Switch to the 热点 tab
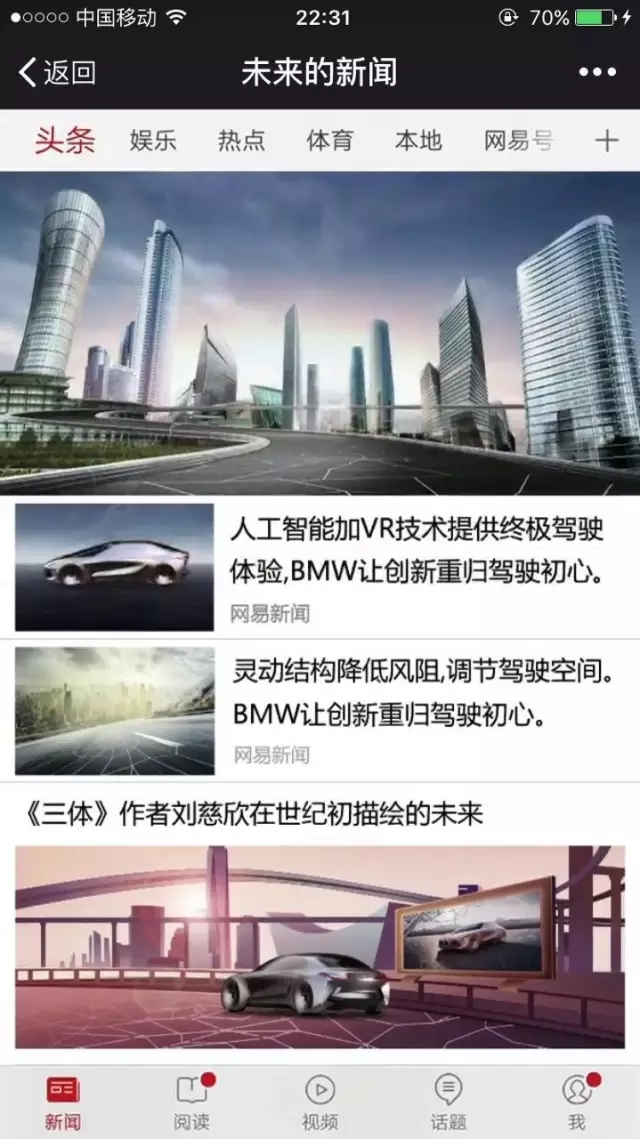Viewport: 640px width, 1139px height. (x=242, y=141)
